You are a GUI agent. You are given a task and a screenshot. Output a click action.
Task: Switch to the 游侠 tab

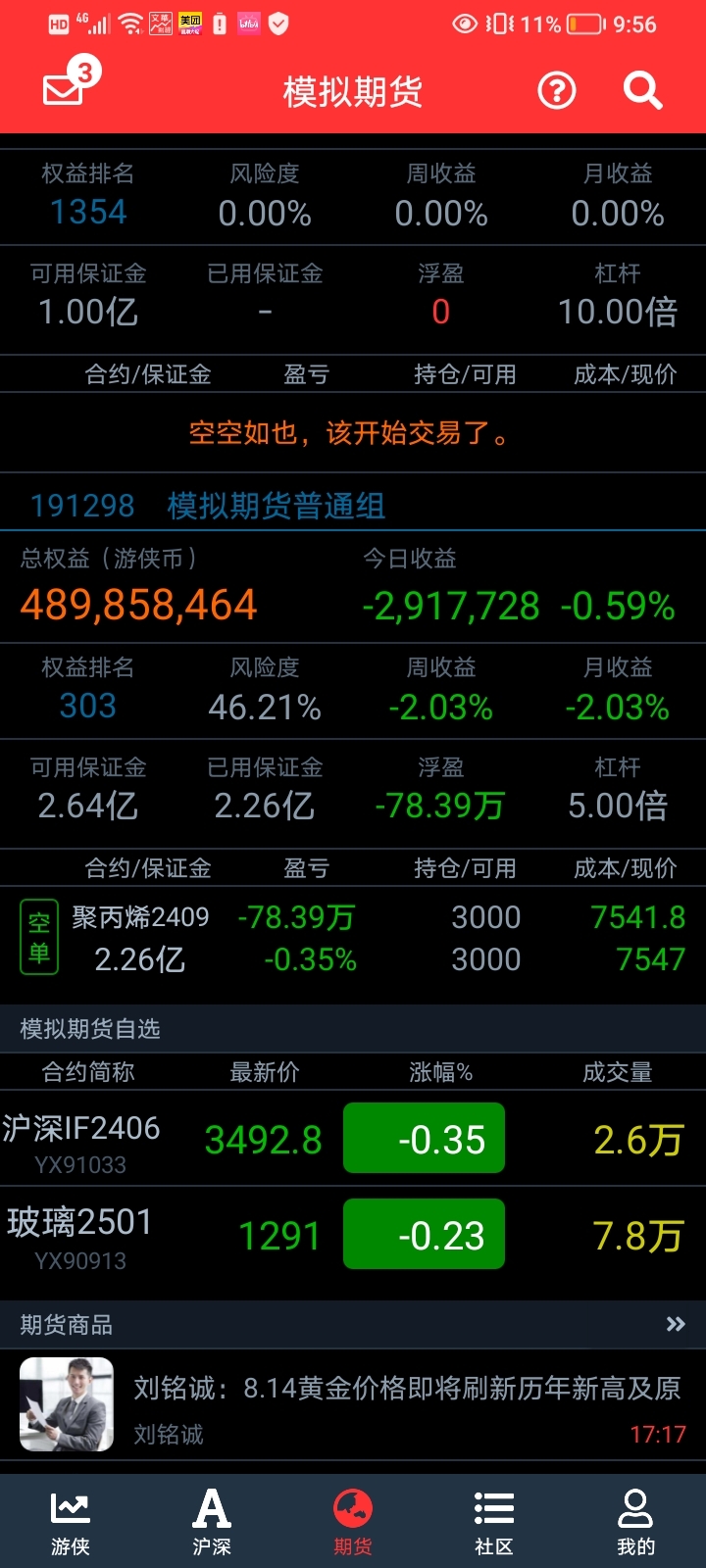click(71, 1522)
